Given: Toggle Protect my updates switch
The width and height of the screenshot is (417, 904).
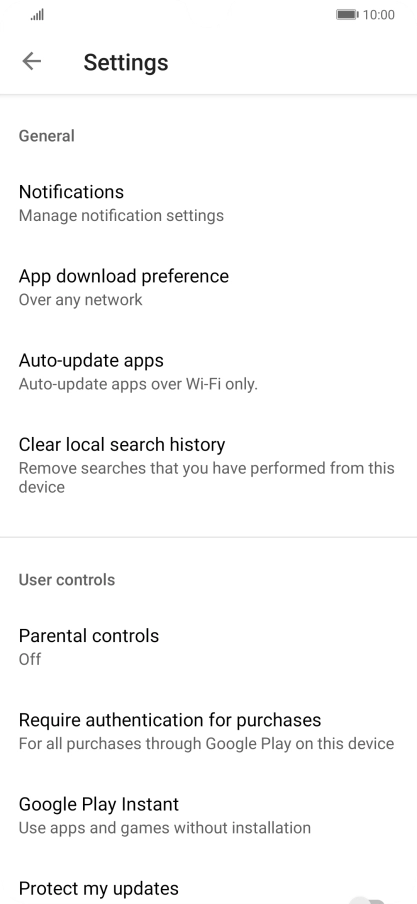Looking at the screenshot, I should pyautogui.click(x=369, y=899).
